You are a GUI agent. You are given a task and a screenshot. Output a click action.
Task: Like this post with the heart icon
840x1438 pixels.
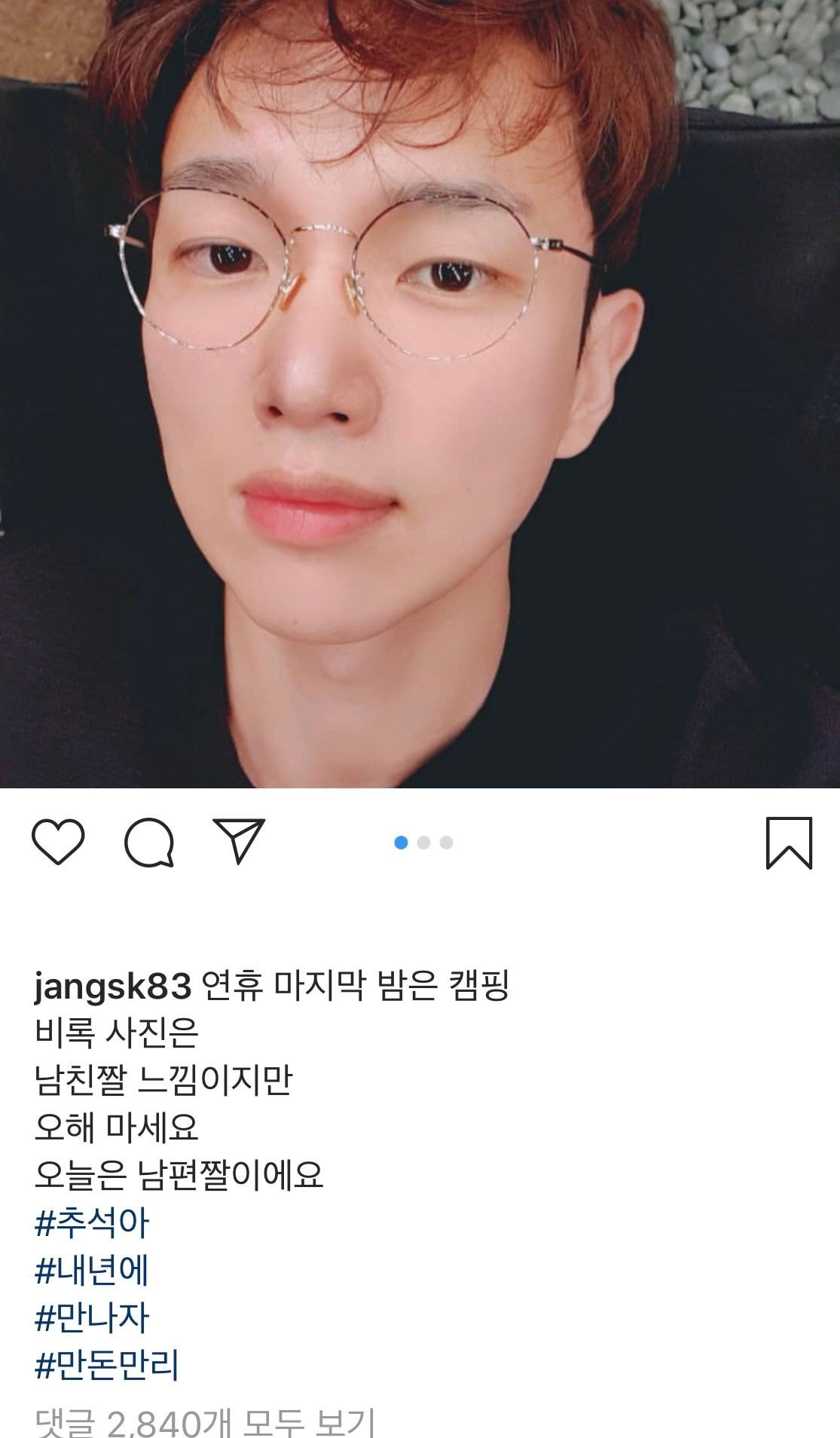[58, 842]
